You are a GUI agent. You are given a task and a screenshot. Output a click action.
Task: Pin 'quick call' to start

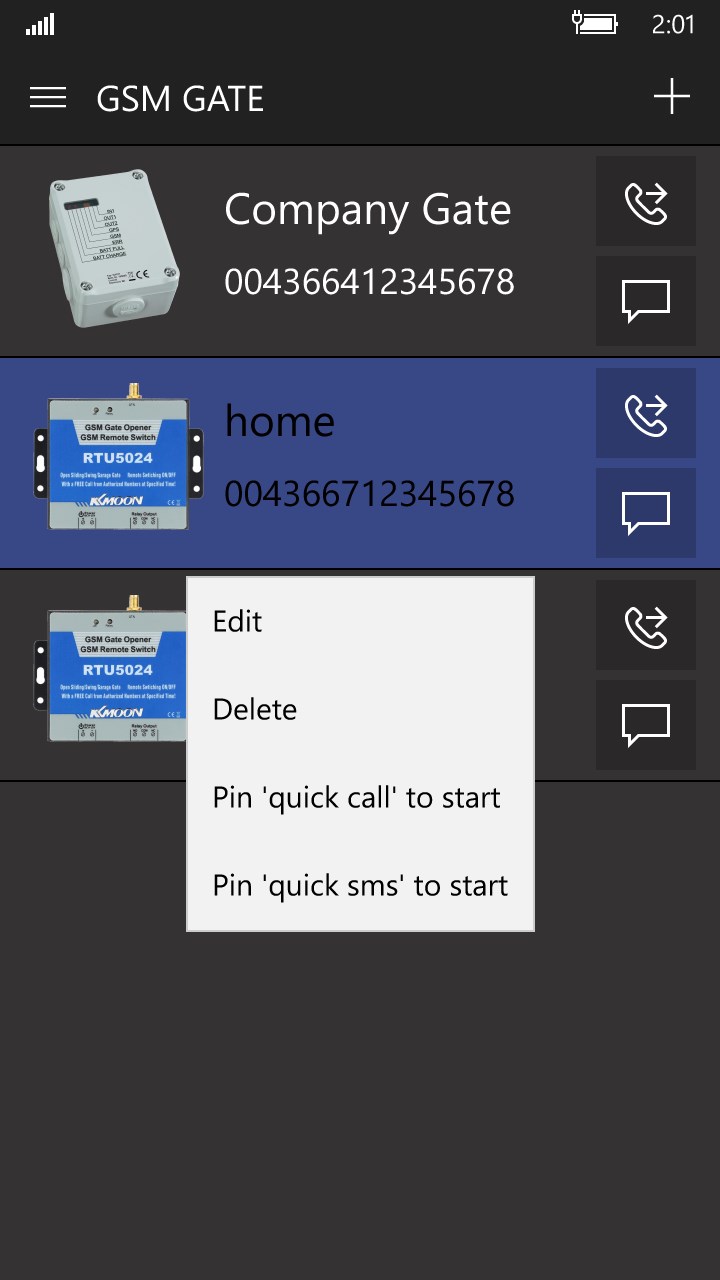pyautogui.click(x=356, y=797)
